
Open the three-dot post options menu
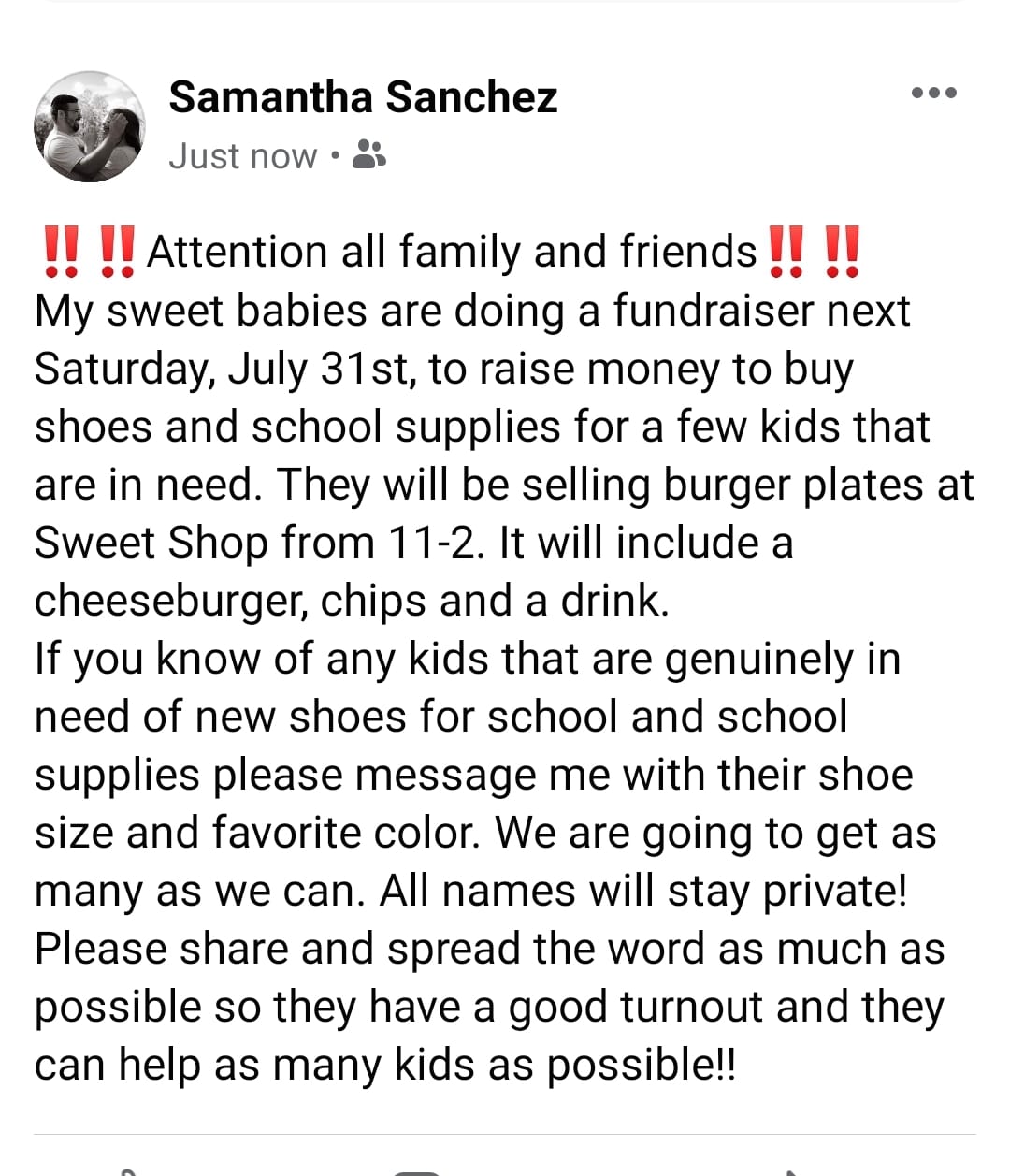[934, 93]
